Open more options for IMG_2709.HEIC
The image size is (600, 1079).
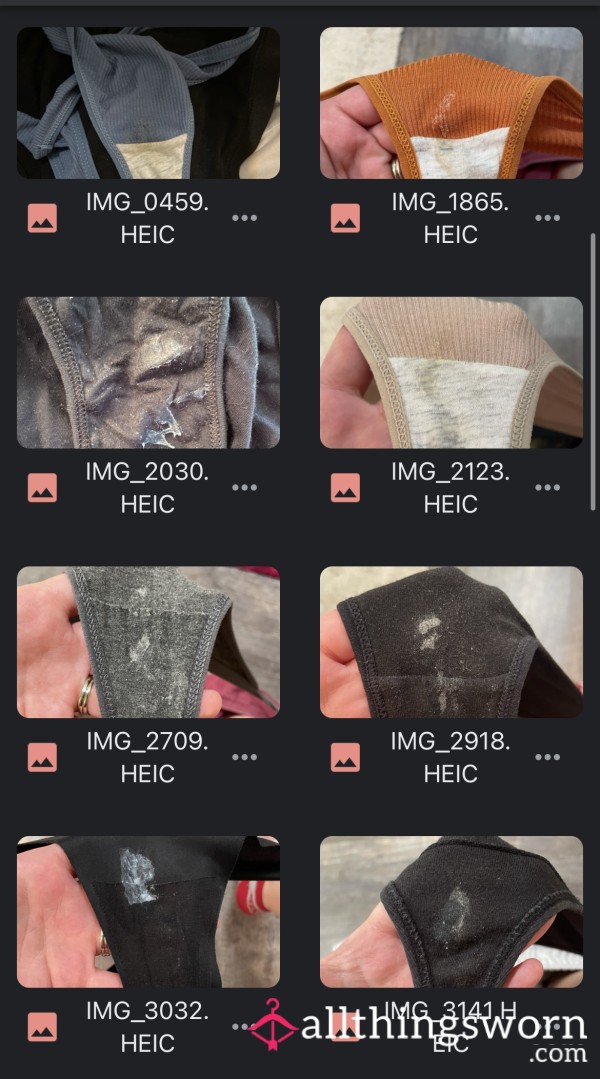[x=244, y=757]
